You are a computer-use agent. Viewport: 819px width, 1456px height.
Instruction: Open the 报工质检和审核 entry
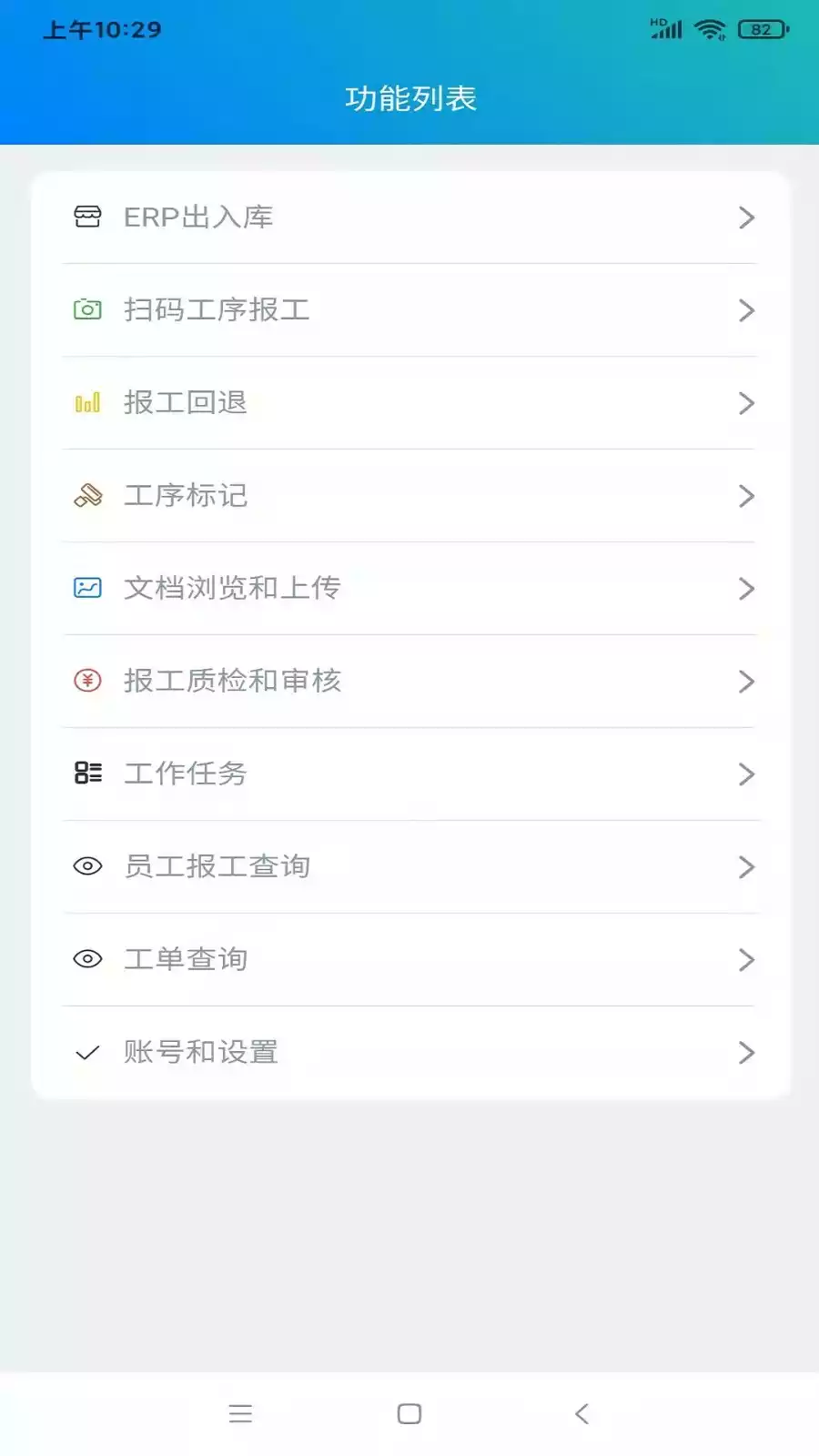pyautogui.click(x=409, y=681)
